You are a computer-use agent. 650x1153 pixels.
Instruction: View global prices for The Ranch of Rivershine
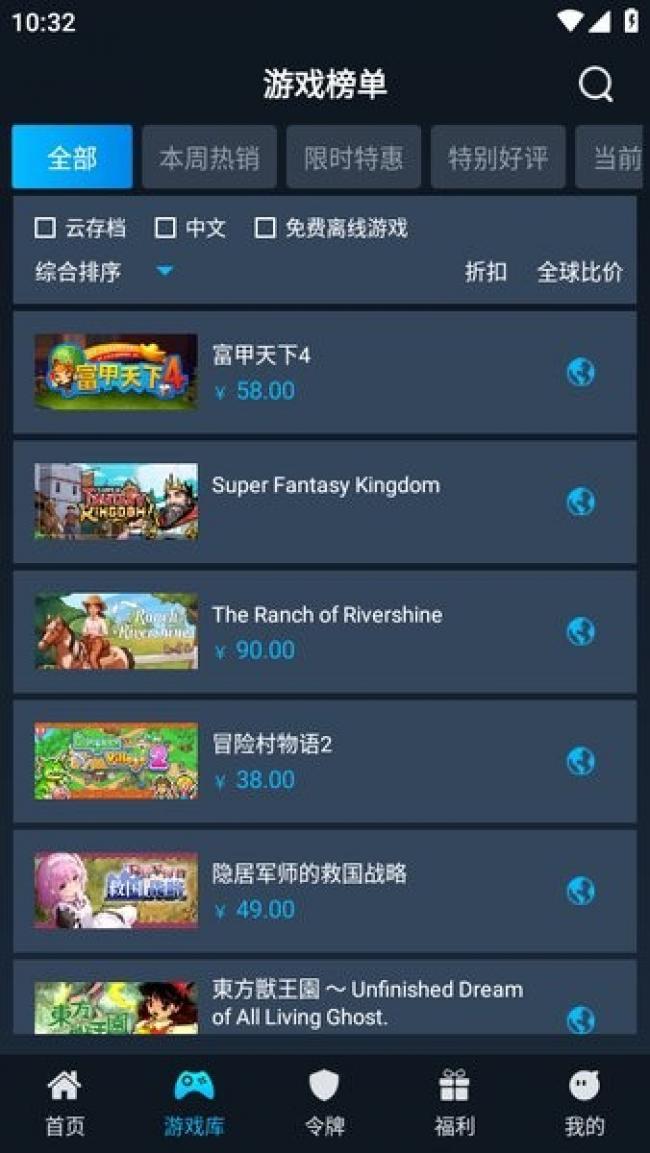coord(580,631)
